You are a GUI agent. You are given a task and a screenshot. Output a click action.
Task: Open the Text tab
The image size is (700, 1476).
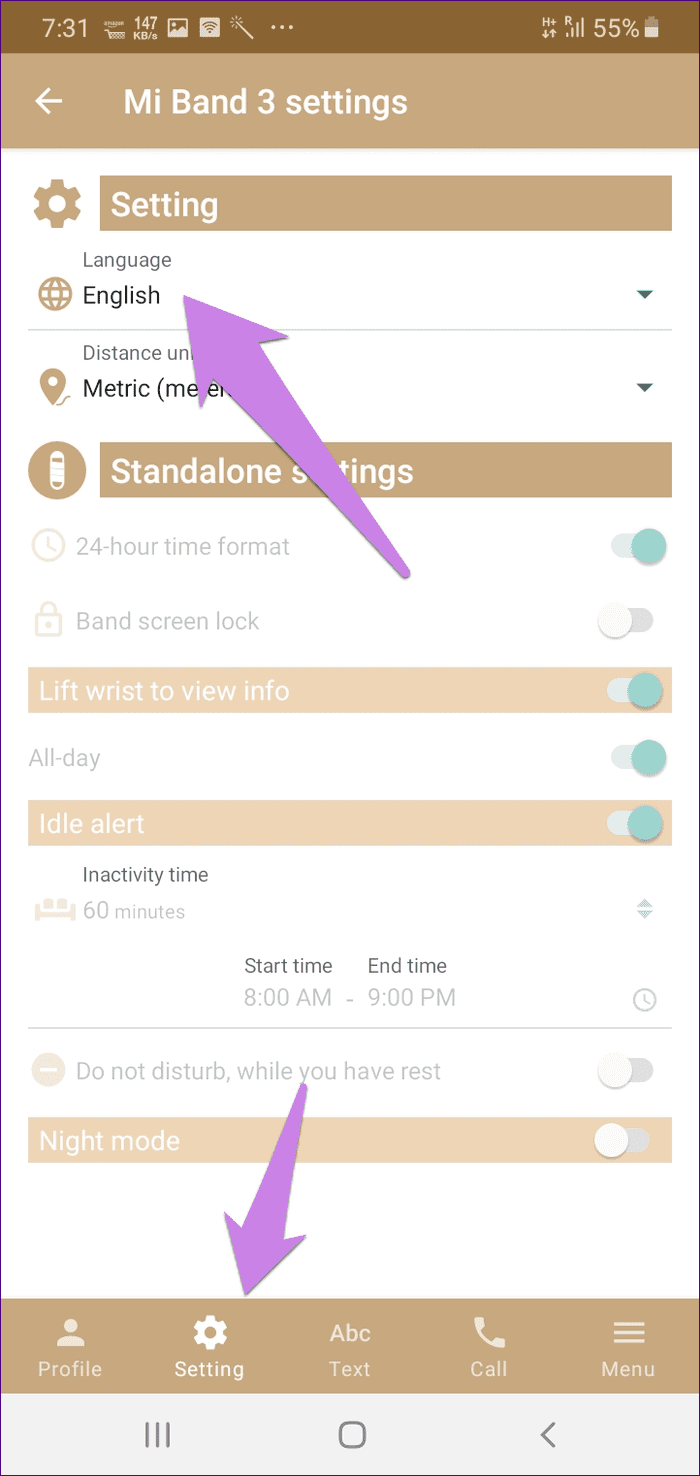click(x=350, y=1347)
